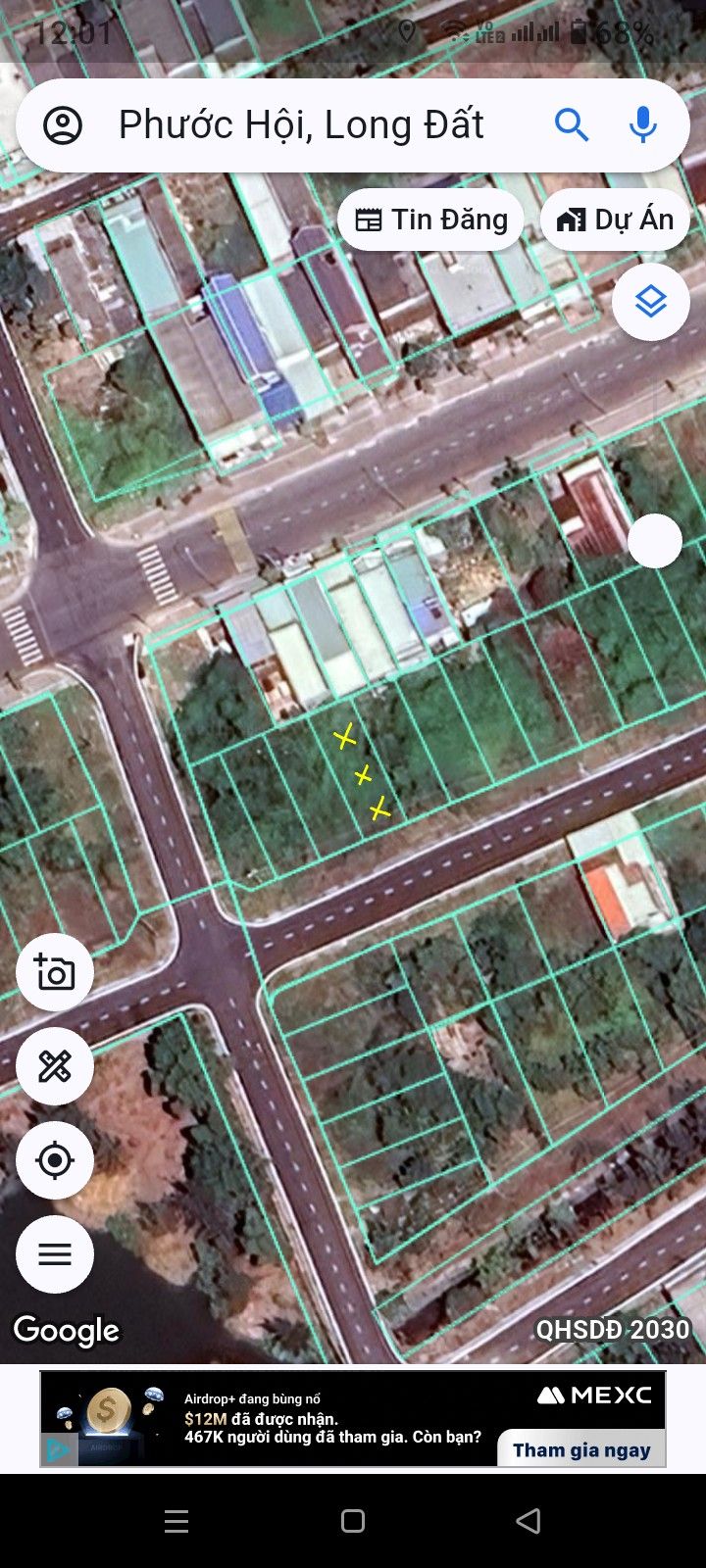Open the measurement ruler tool

[55, 1066]
